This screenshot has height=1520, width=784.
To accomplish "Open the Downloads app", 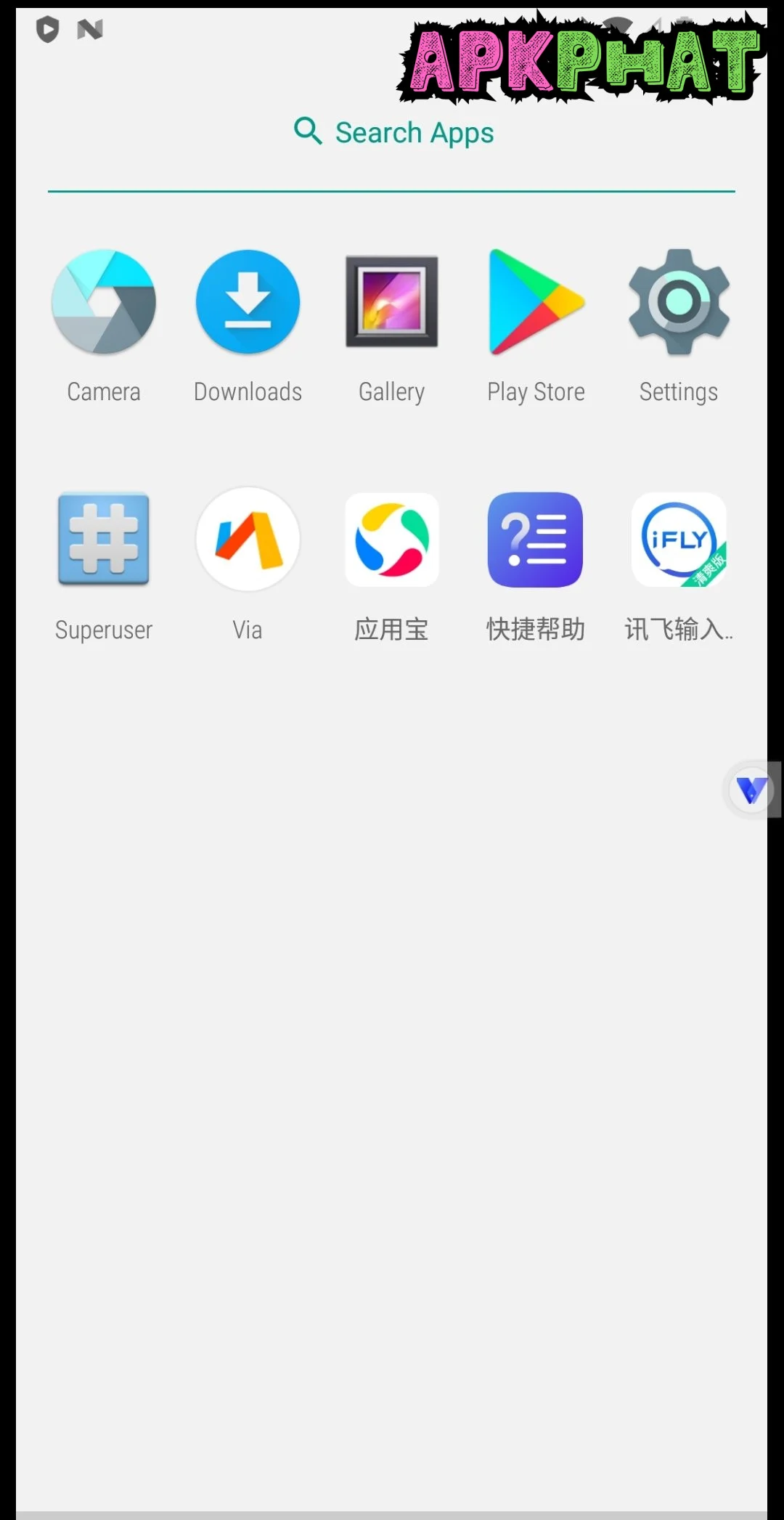I will [x=248, y=302].
